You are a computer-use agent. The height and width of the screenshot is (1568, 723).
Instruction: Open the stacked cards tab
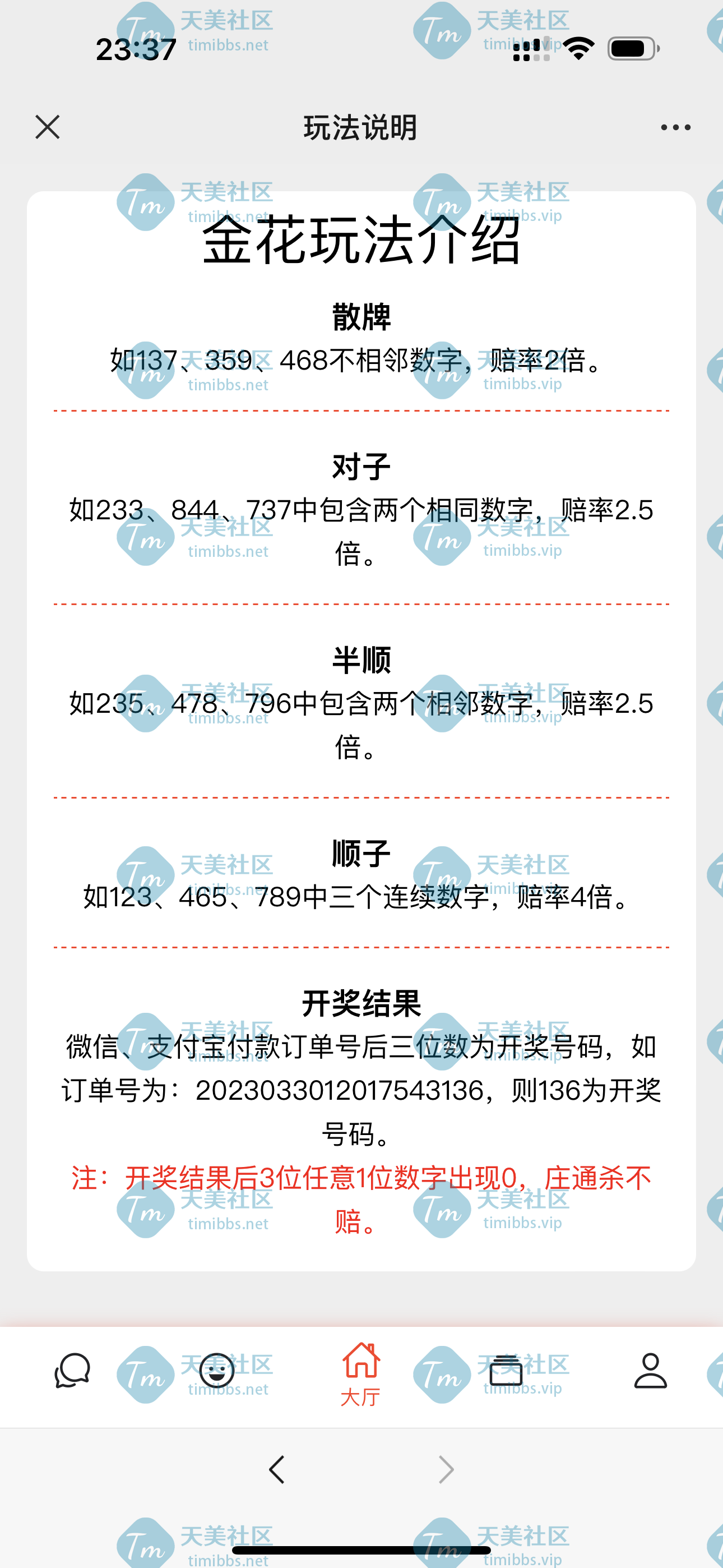tap(506, 1370)
